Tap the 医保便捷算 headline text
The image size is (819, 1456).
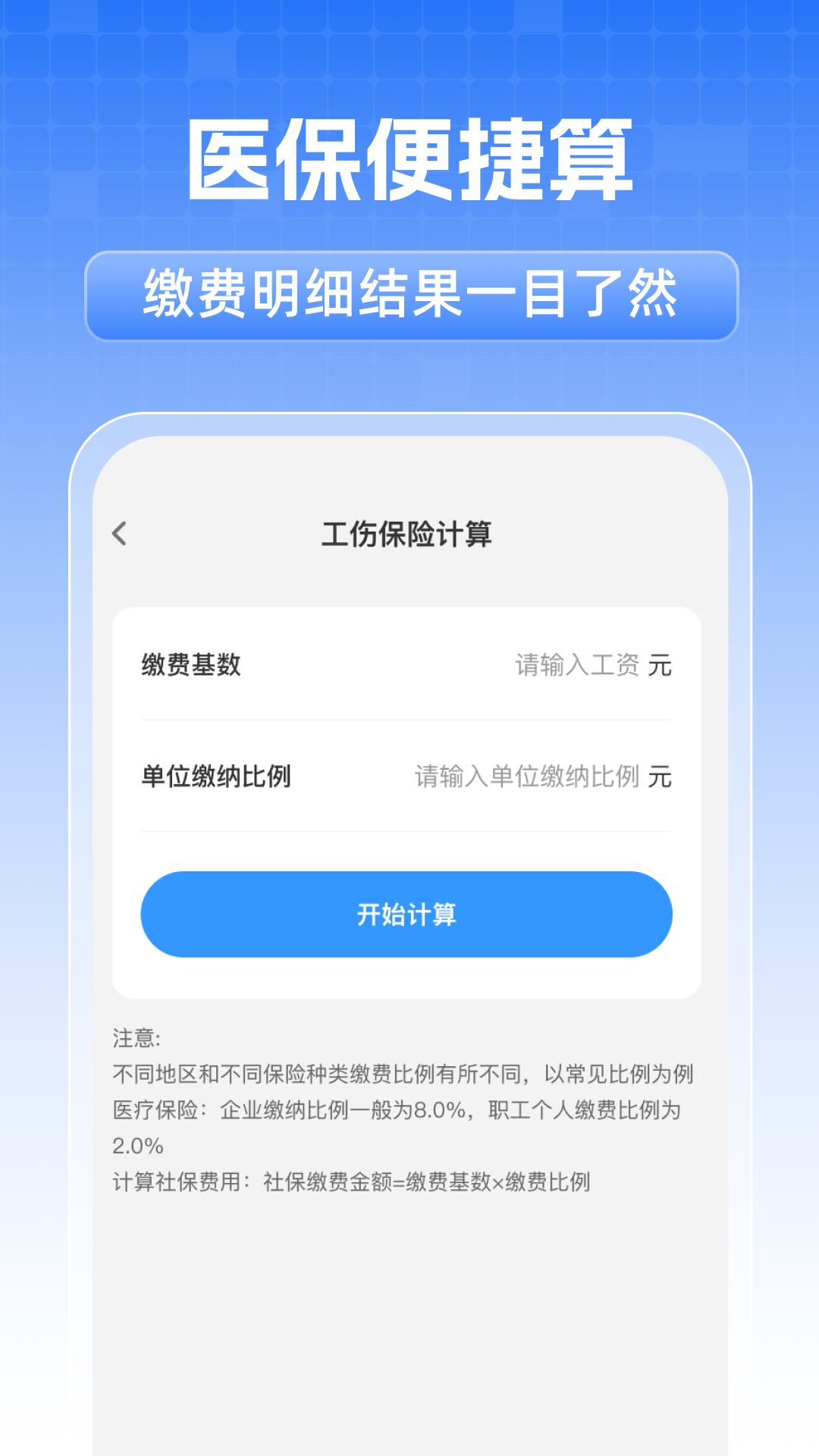click(x=409, y=159)
